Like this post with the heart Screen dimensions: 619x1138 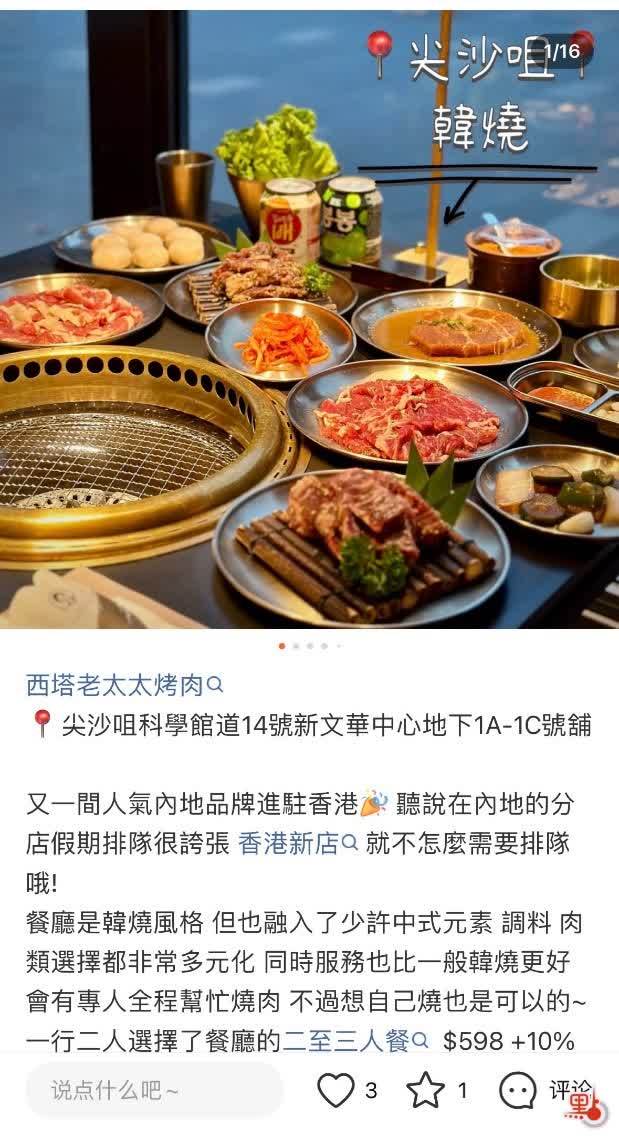tap(336, 1090)
